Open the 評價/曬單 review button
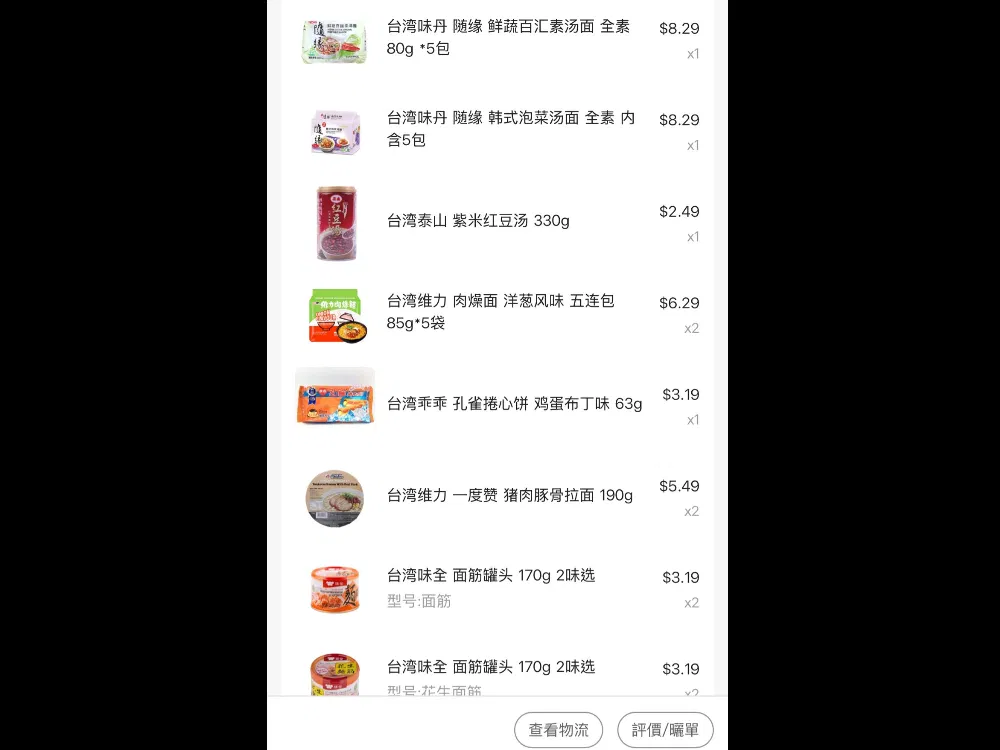The height and width of the screenshot is (750, 1000). (x=665, y=730)
